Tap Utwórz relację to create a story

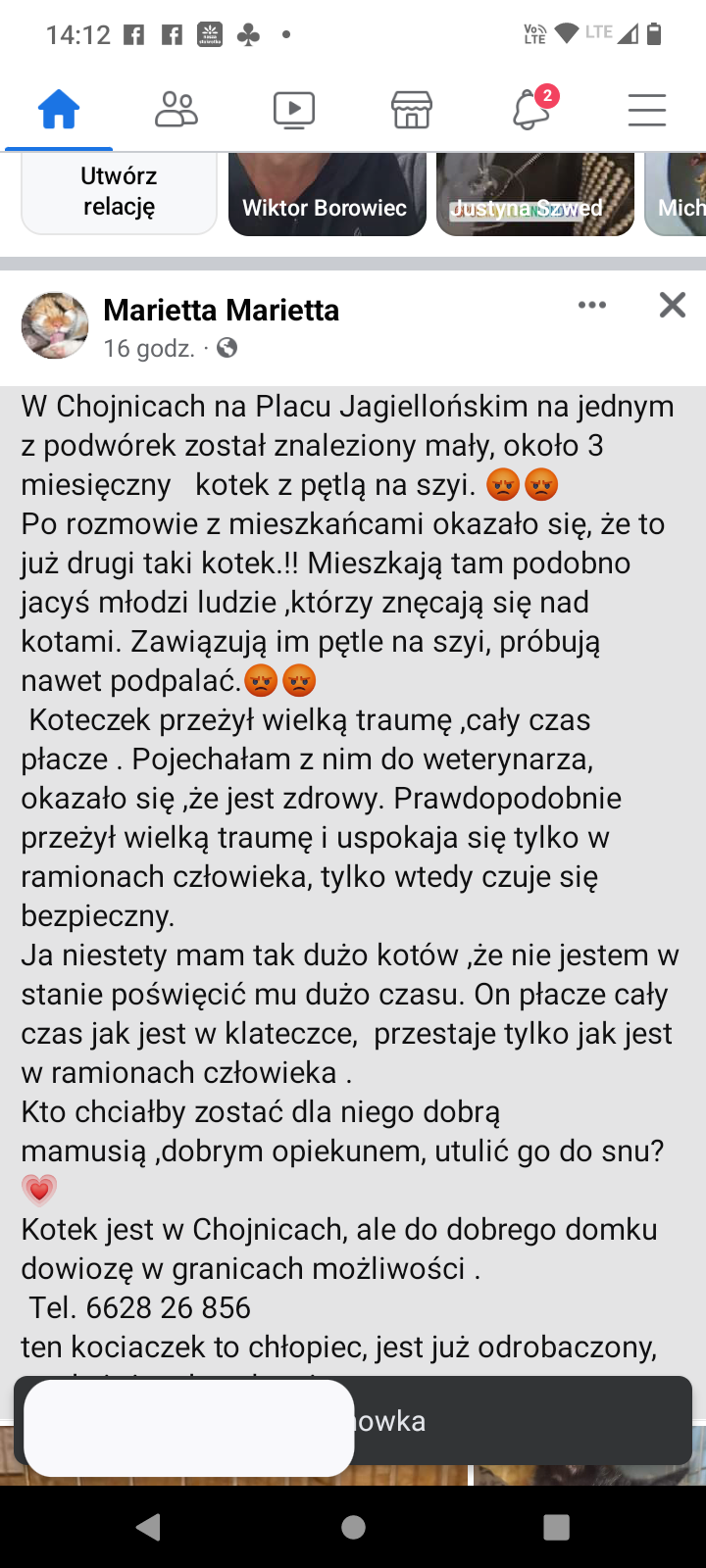[119, 192]
